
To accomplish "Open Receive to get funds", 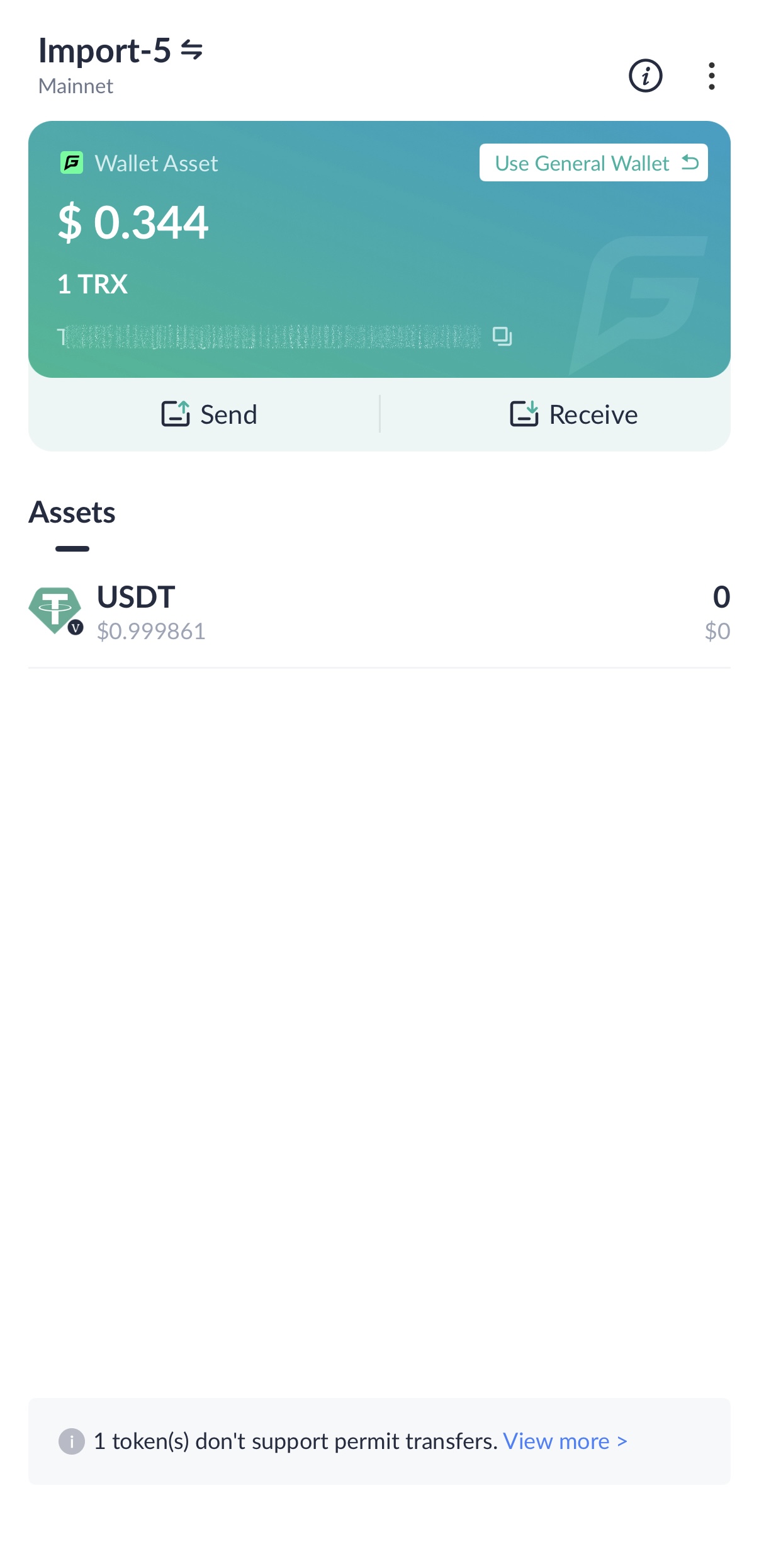I will pos(573,414).
